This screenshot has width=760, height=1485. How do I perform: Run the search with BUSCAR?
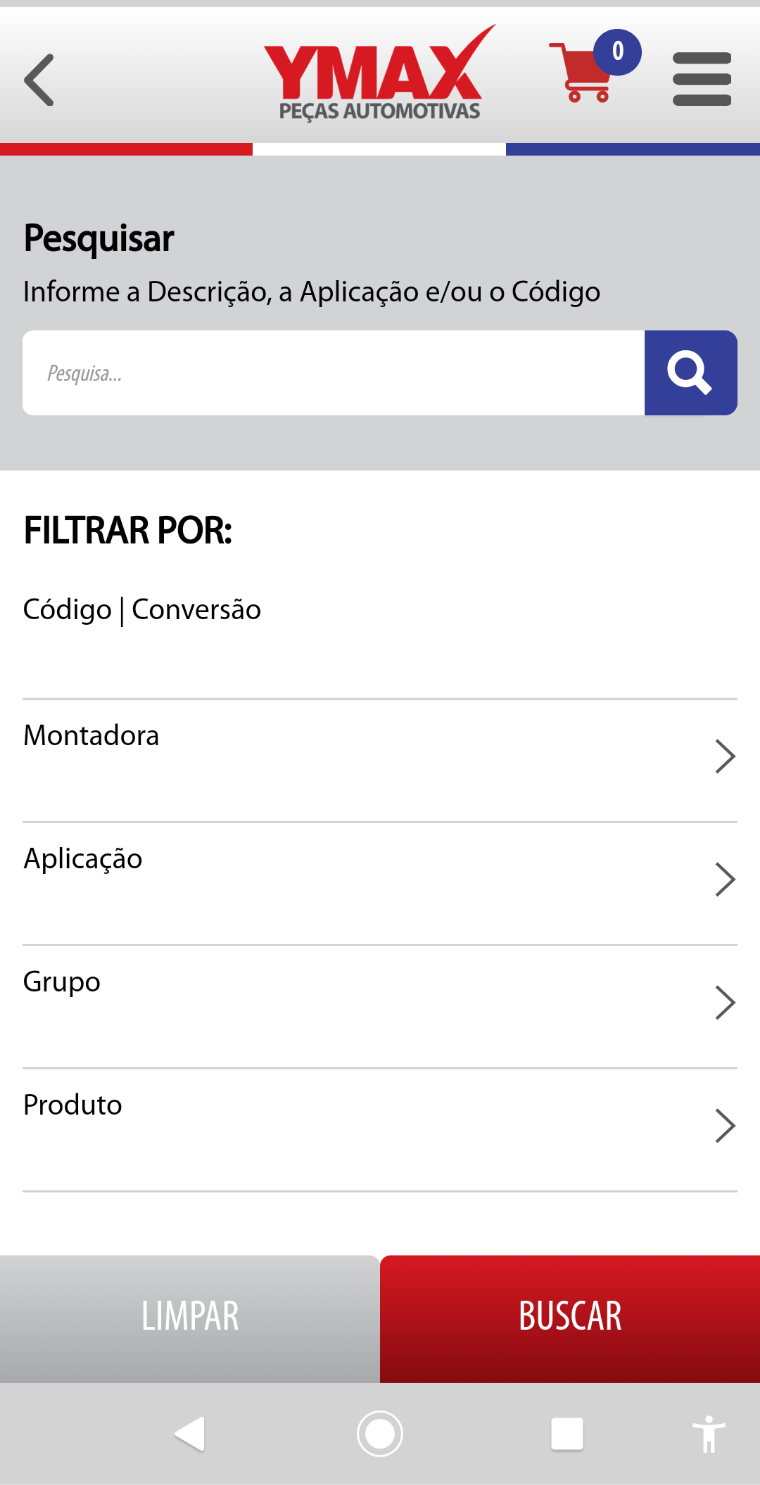(x=570, y=1317)
